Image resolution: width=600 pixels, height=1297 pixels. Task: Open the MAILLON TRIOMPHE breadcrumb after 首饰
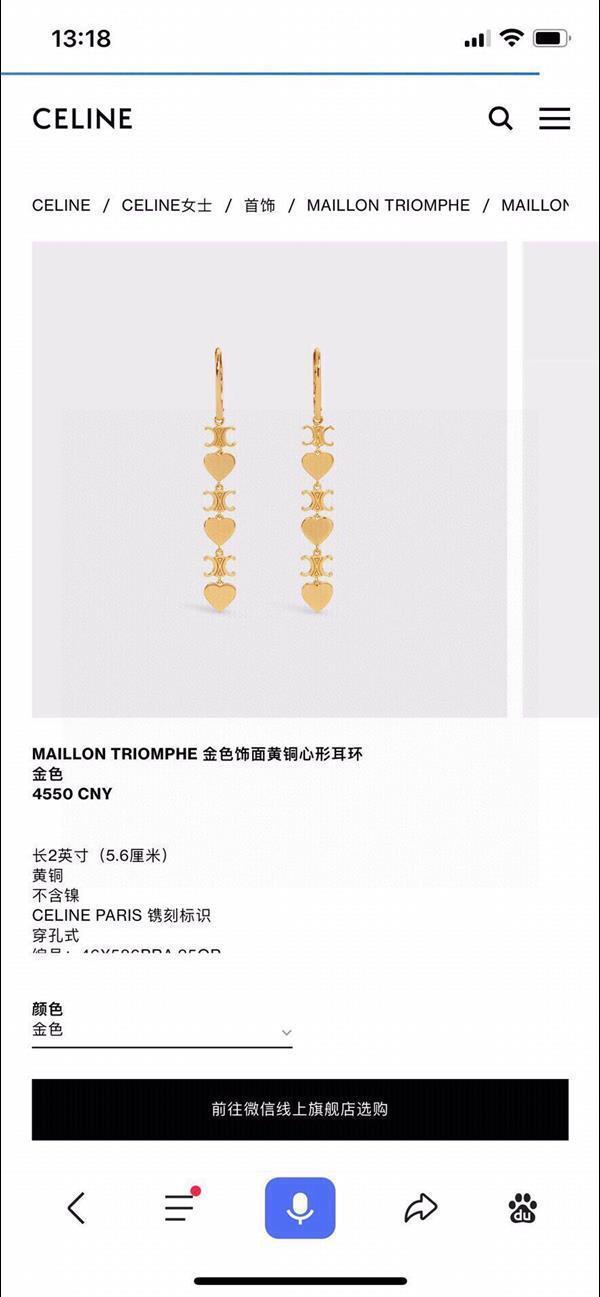click(x=388, y=205)
